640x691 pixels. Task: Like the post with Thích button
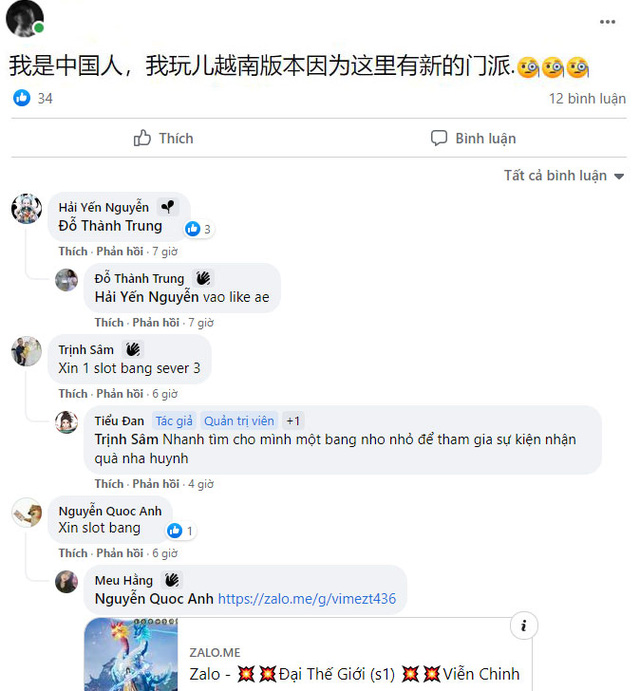click(x=163, y=138)
